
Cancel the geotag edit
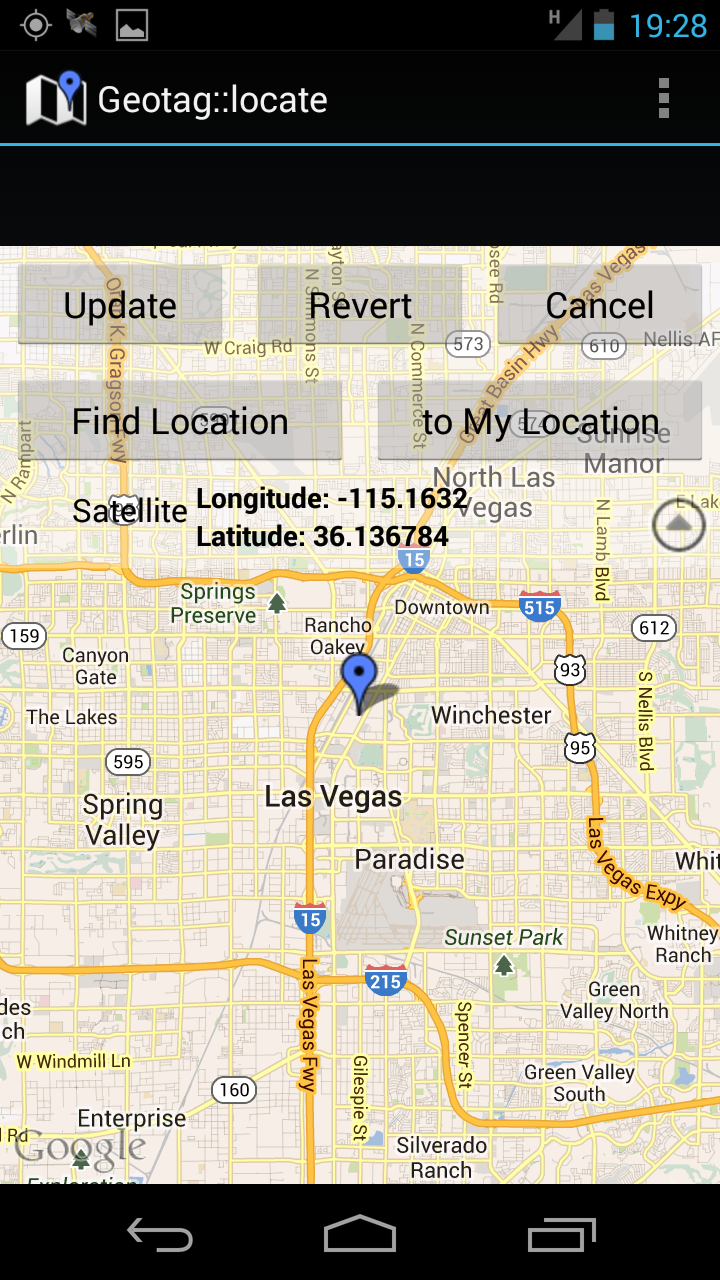tap(600, 305)
